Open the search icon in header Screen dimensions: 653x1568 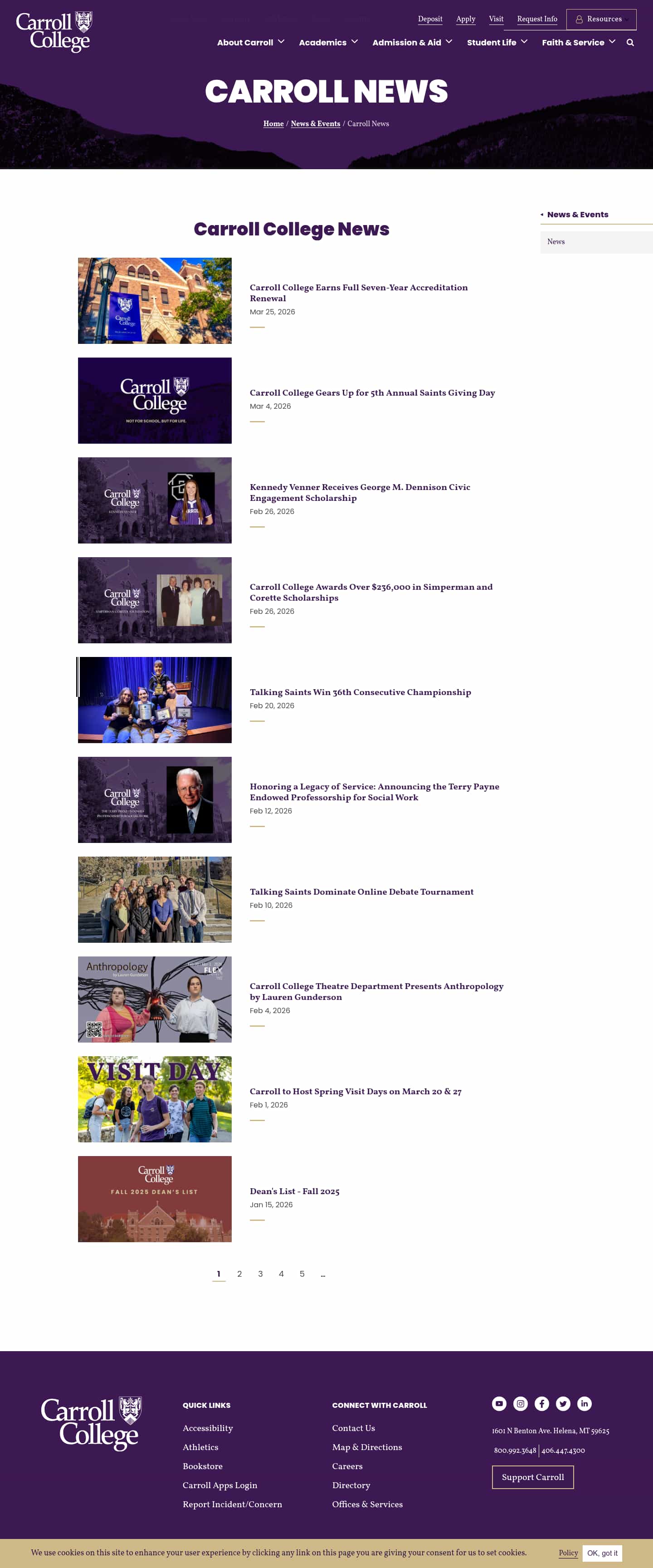(x=630, y=43)
